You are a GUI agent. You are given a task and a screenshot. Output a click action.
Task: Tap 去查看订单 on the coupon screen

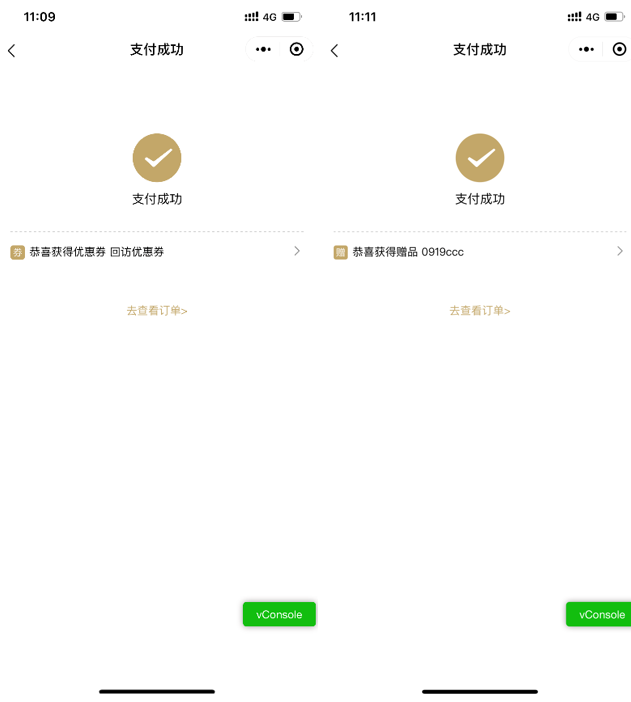pos(157,311)
